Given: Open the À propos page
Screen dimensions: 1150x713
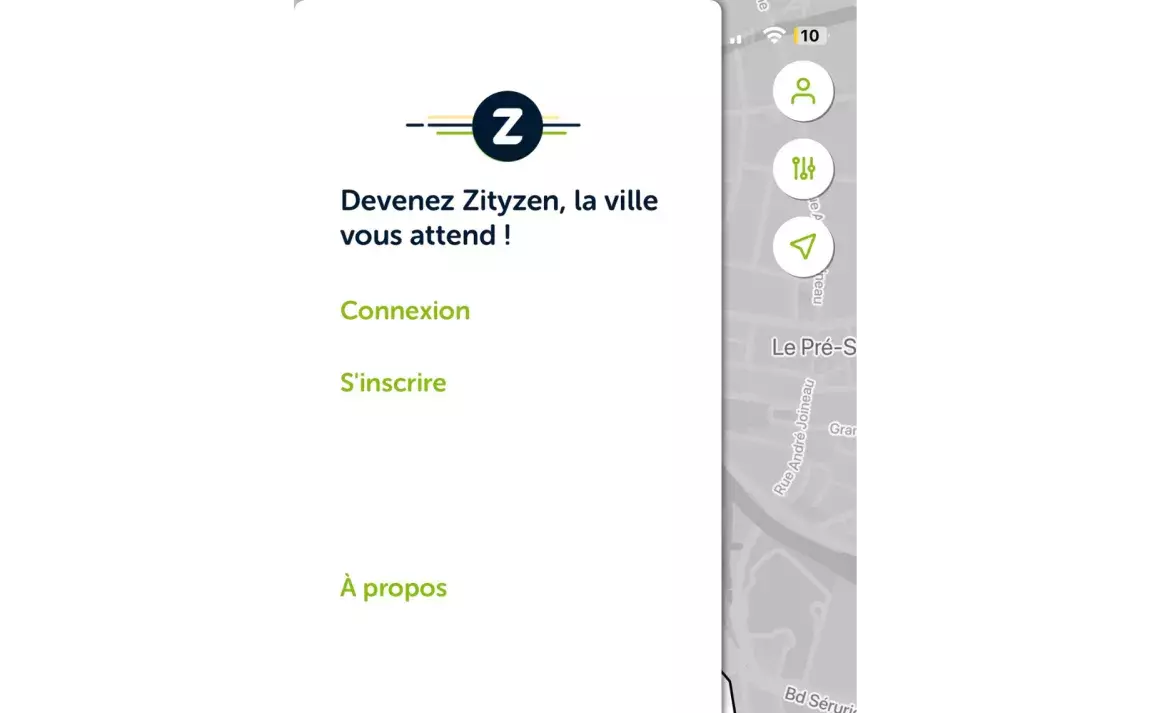Looking at the screenshot, I should pyautogui.click(x=393, y=588).
